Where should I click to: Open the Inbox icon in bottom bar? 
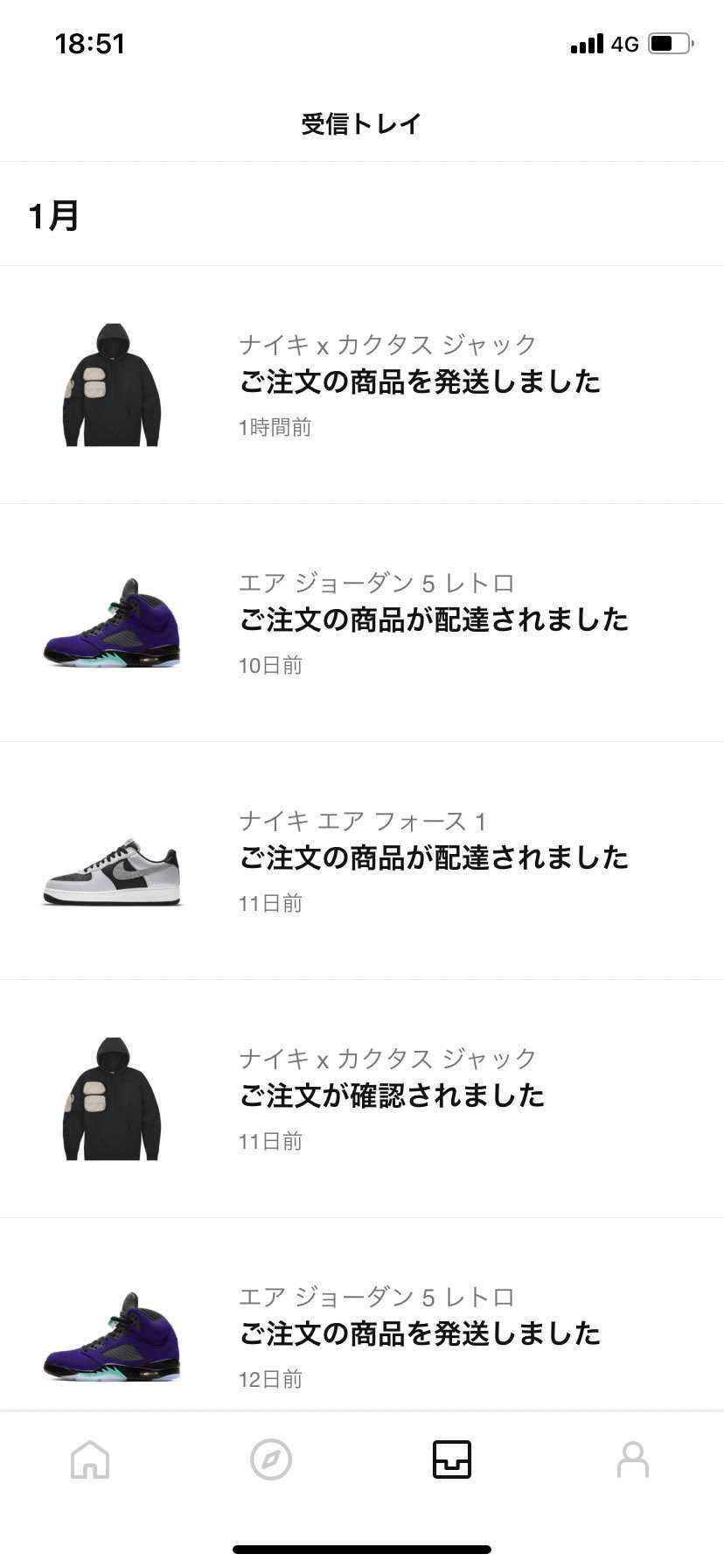pos(452,1459)
